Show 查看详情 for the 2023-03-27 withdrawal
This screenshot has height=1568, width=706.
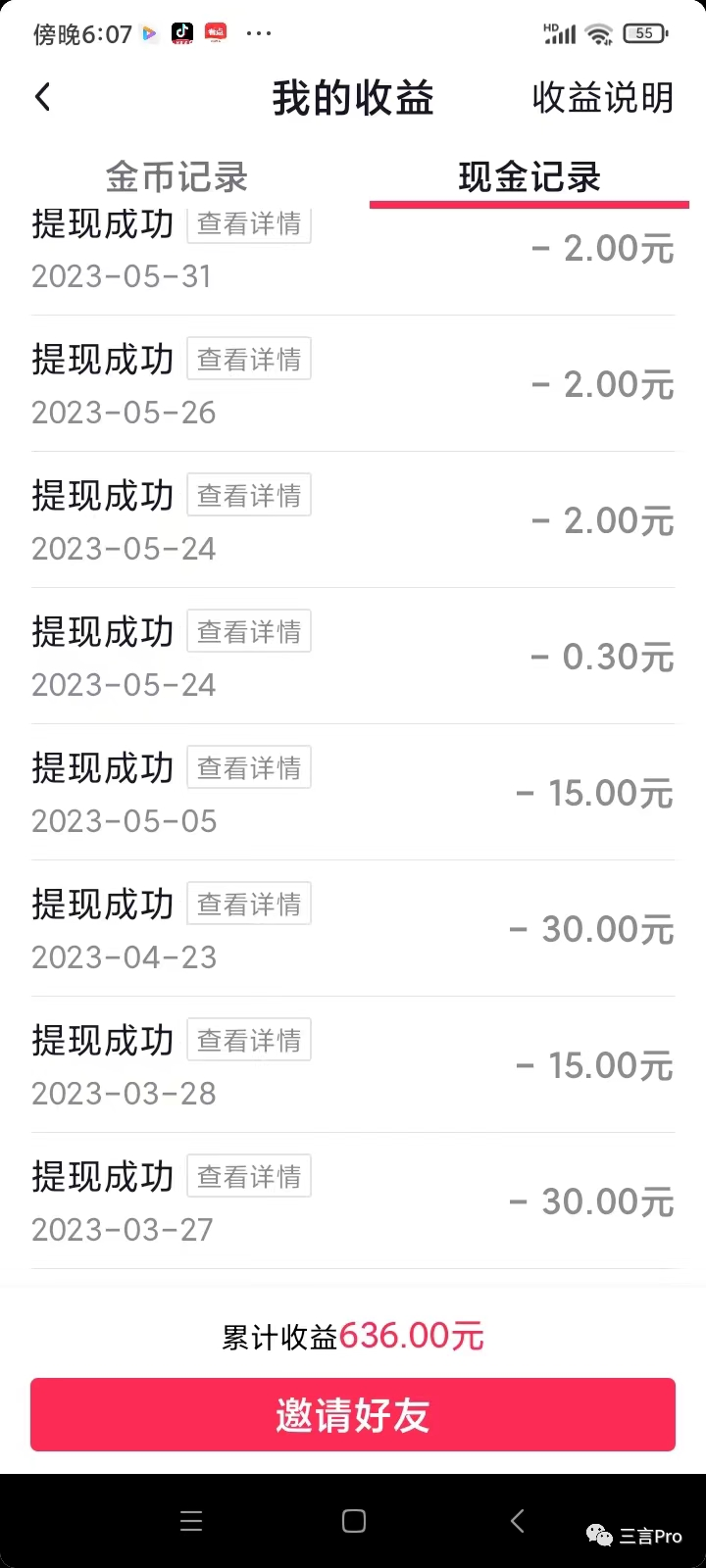[249, 1177]
